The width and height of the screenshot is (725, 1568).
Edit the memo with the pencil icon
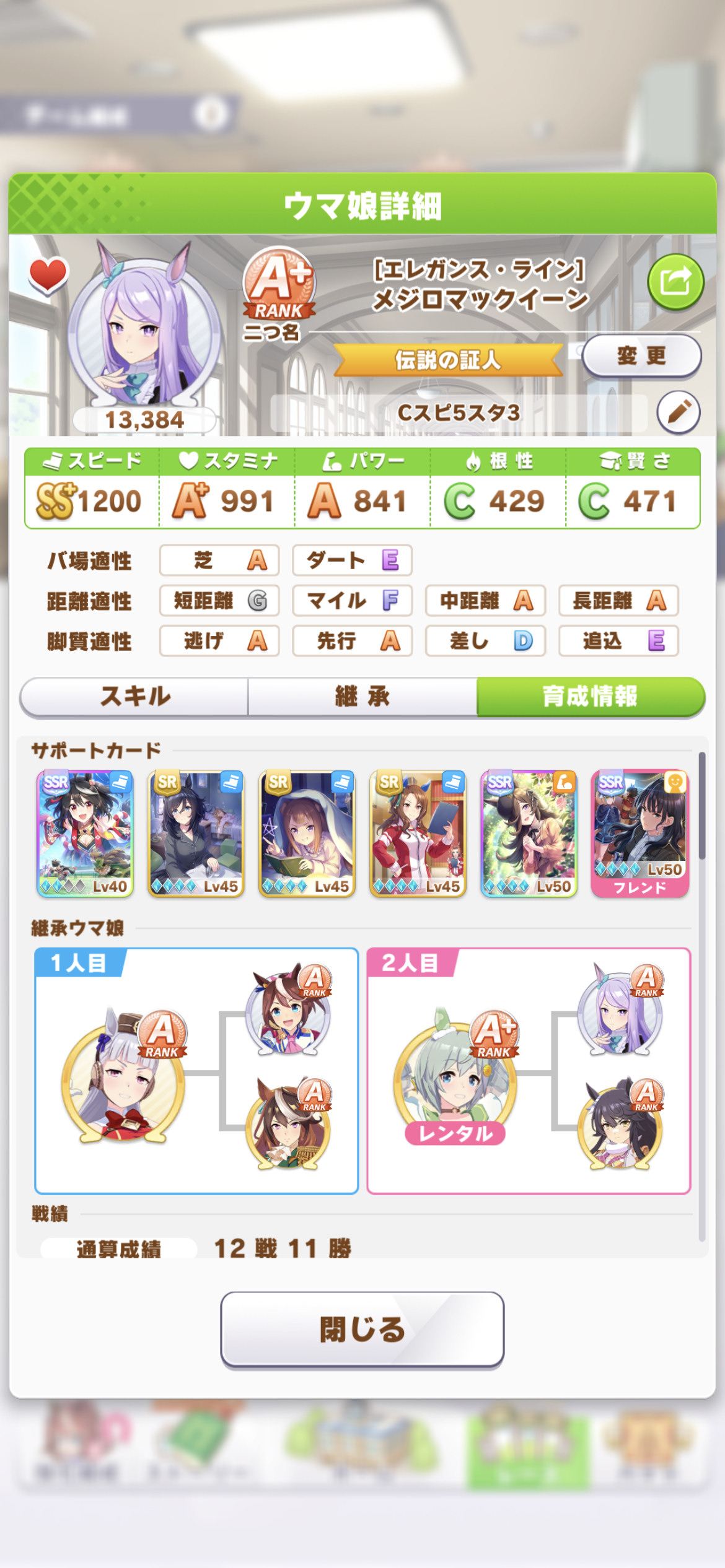coord(679,412)
